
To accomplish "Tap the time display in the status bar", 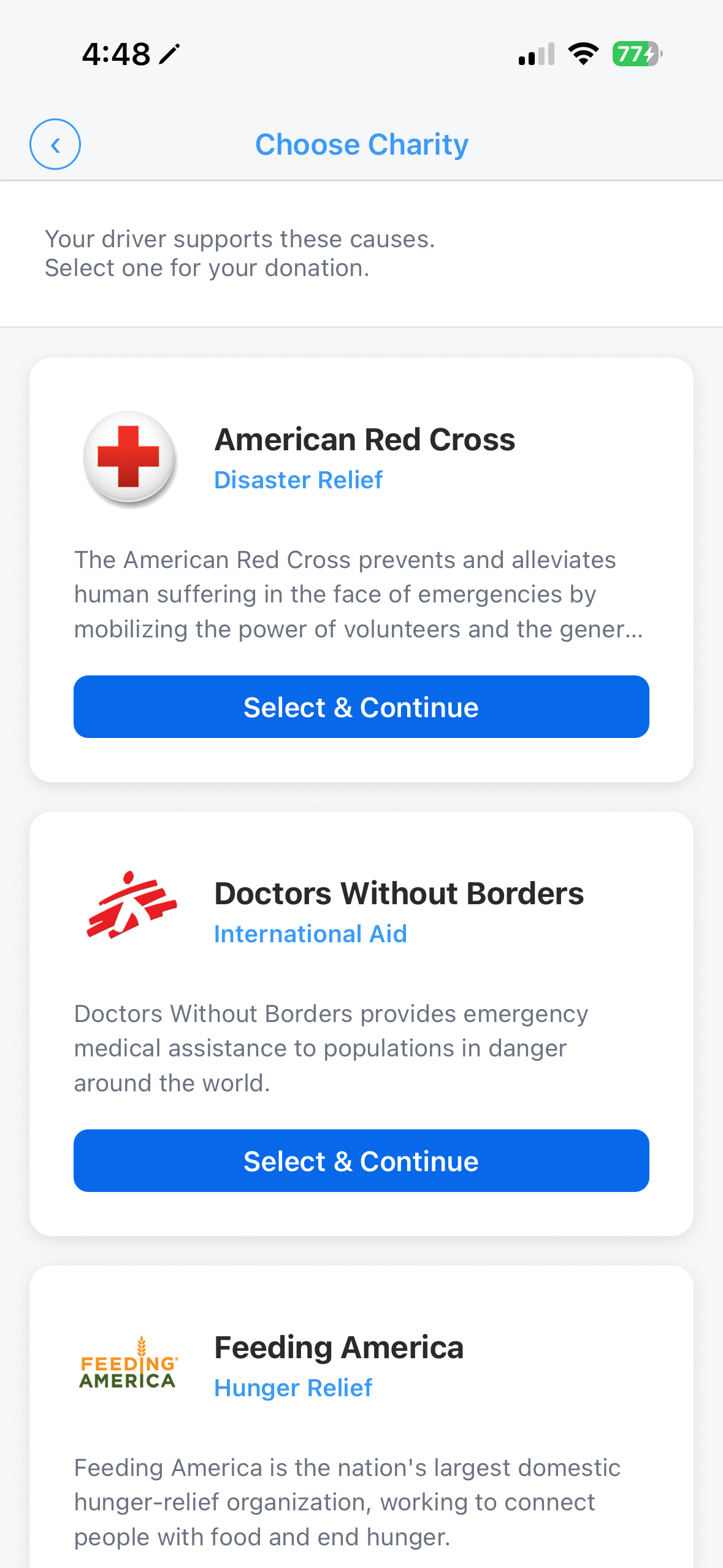I will 117,54.
